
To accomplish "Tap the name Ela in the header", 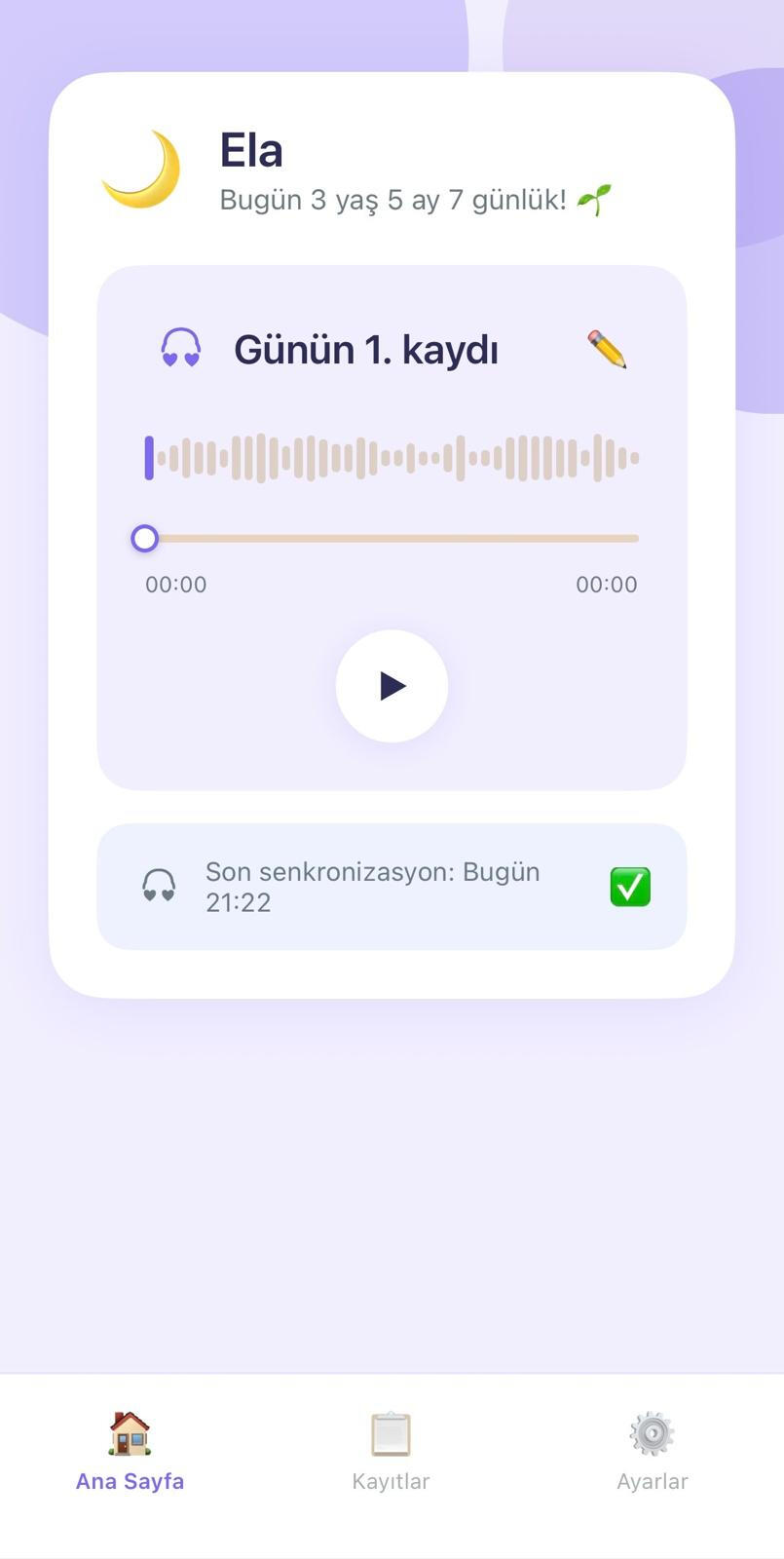I will pyautogui.click(x=250, y=148).
